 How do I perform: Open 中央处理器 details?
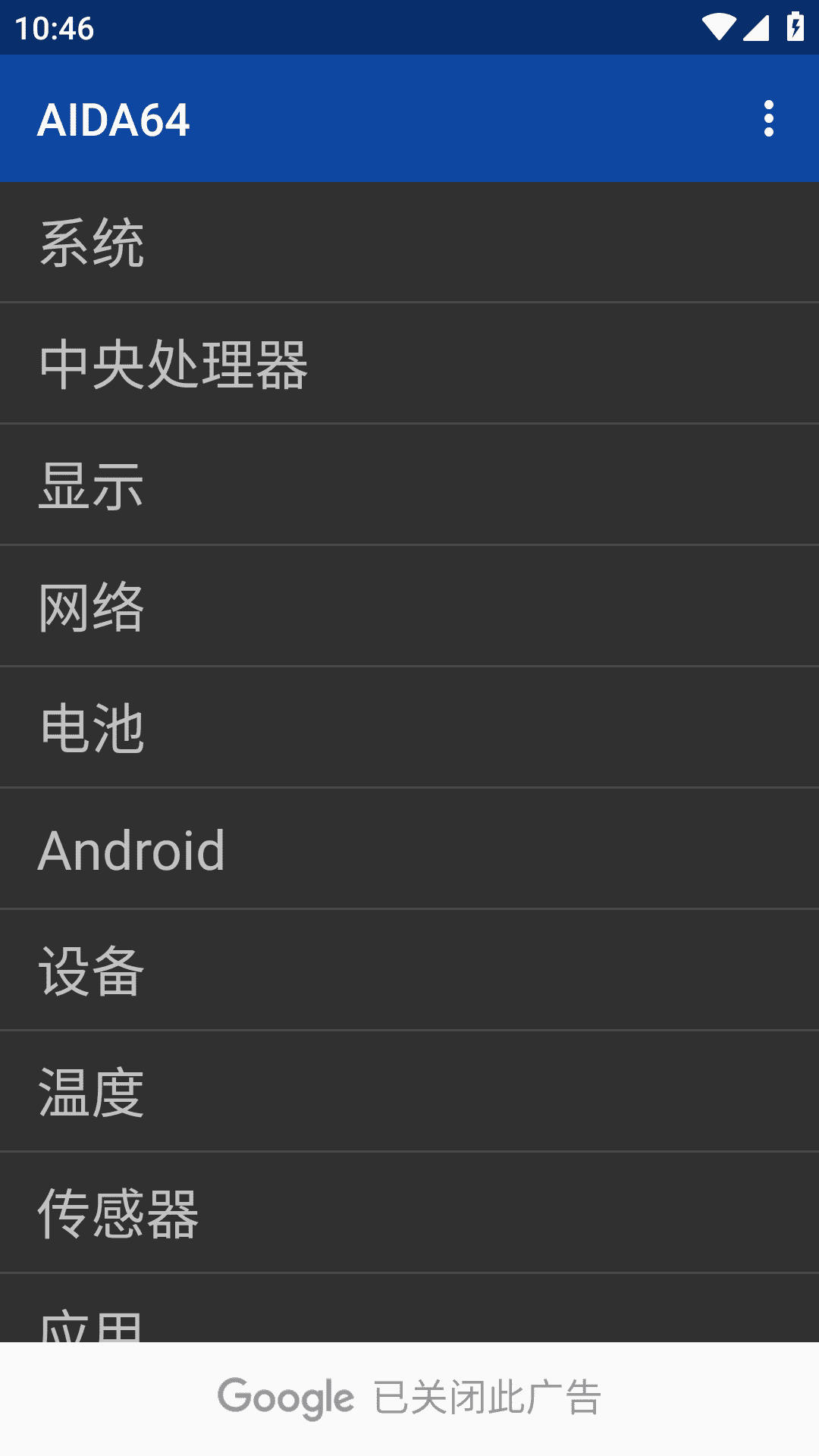click(409, 363)
